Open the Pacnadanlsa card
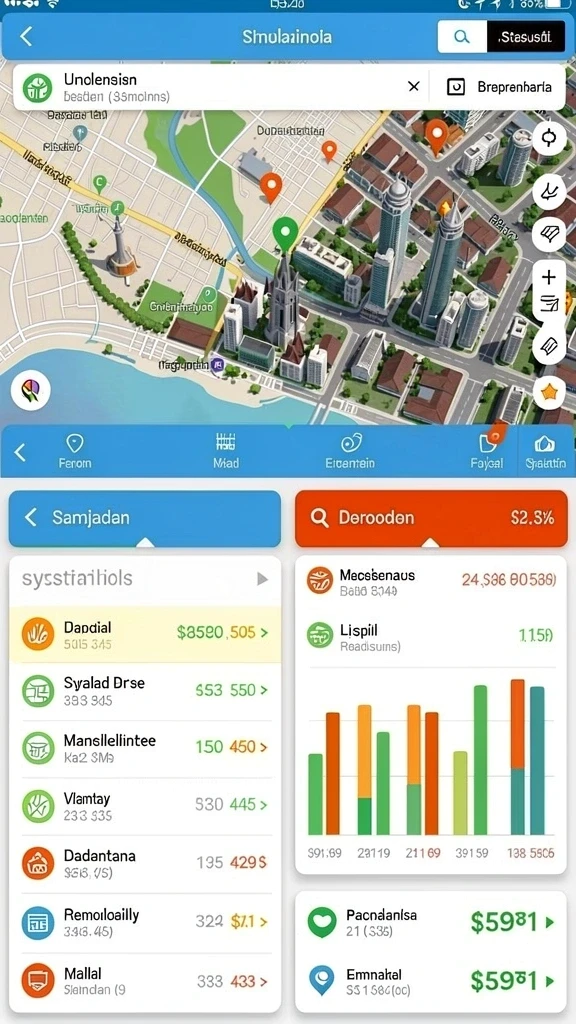This screenshot has height=1024, width=576. (431, 921)
